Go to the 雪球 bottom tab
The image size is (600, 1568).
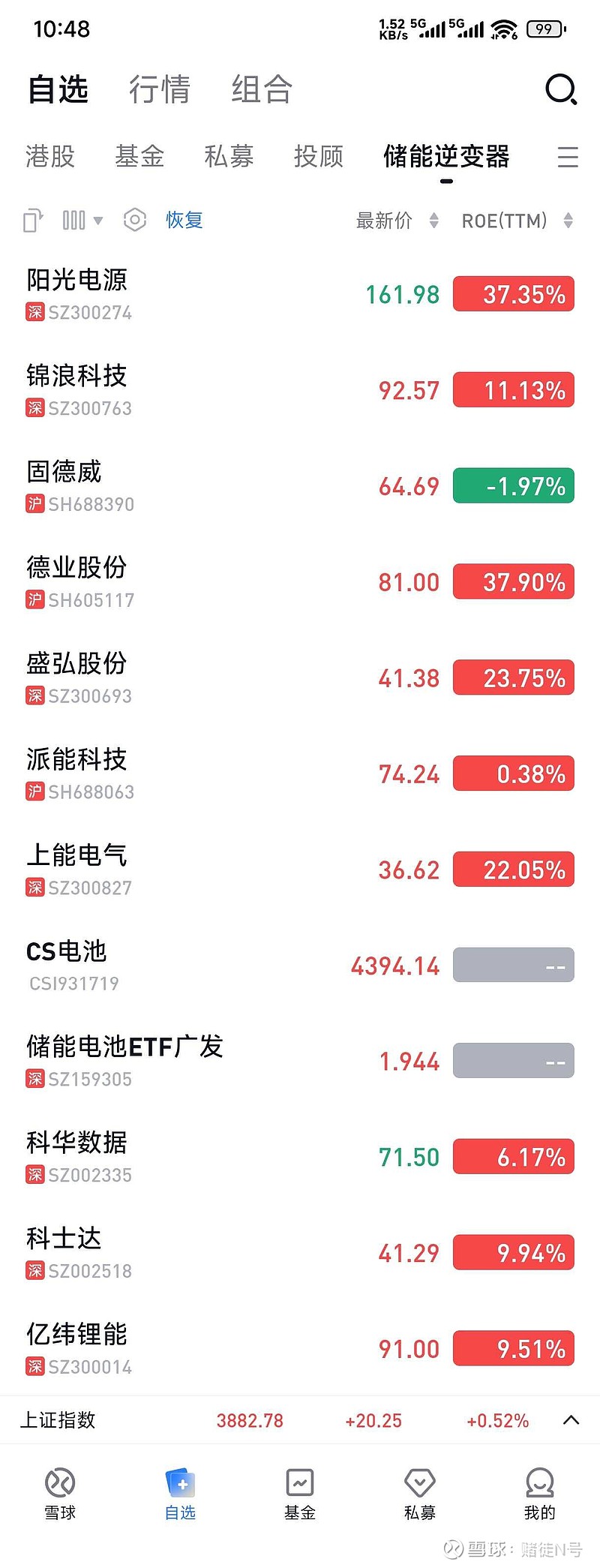[60, 1493]
